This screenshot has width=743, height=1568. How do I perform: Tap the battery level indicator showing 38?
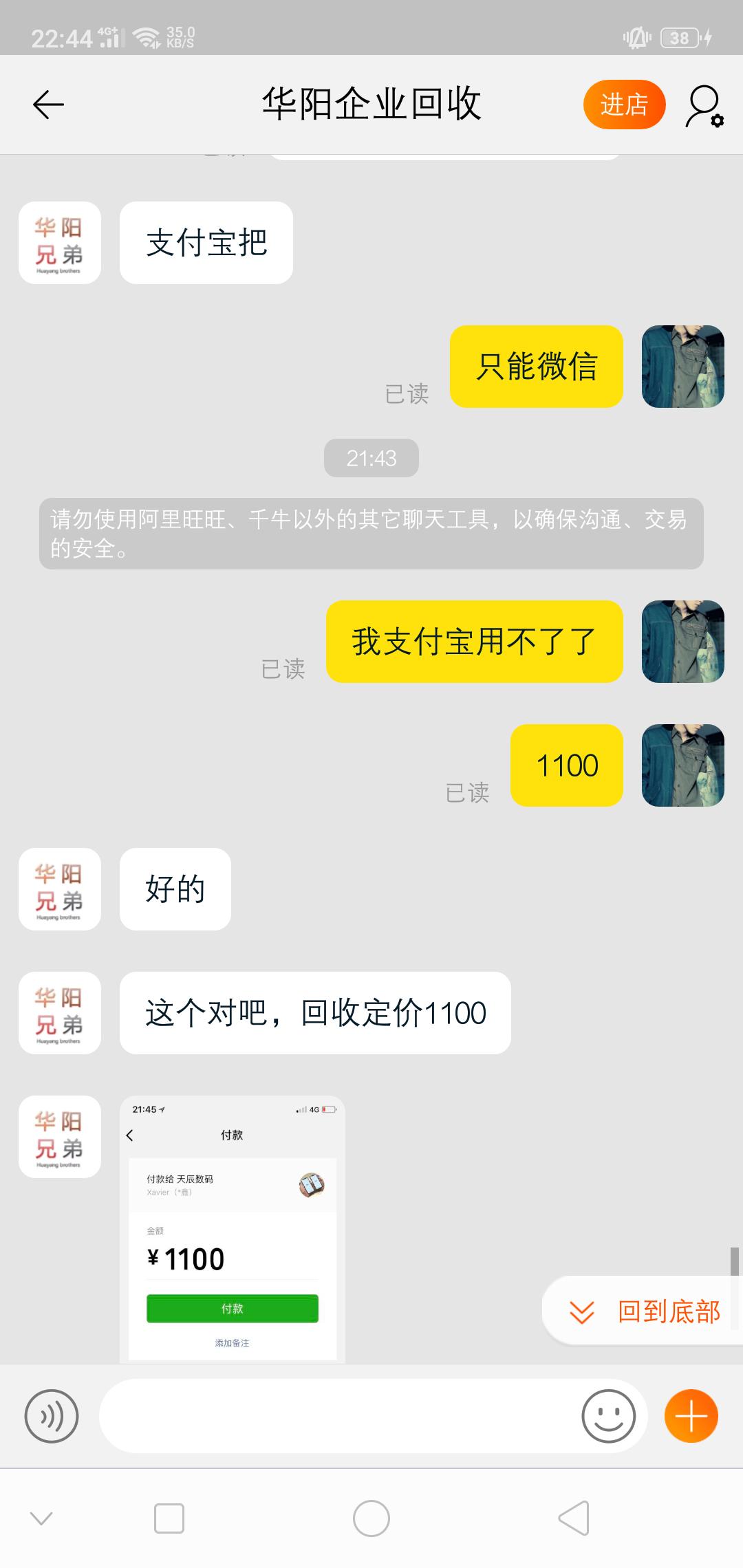point(680,38)
